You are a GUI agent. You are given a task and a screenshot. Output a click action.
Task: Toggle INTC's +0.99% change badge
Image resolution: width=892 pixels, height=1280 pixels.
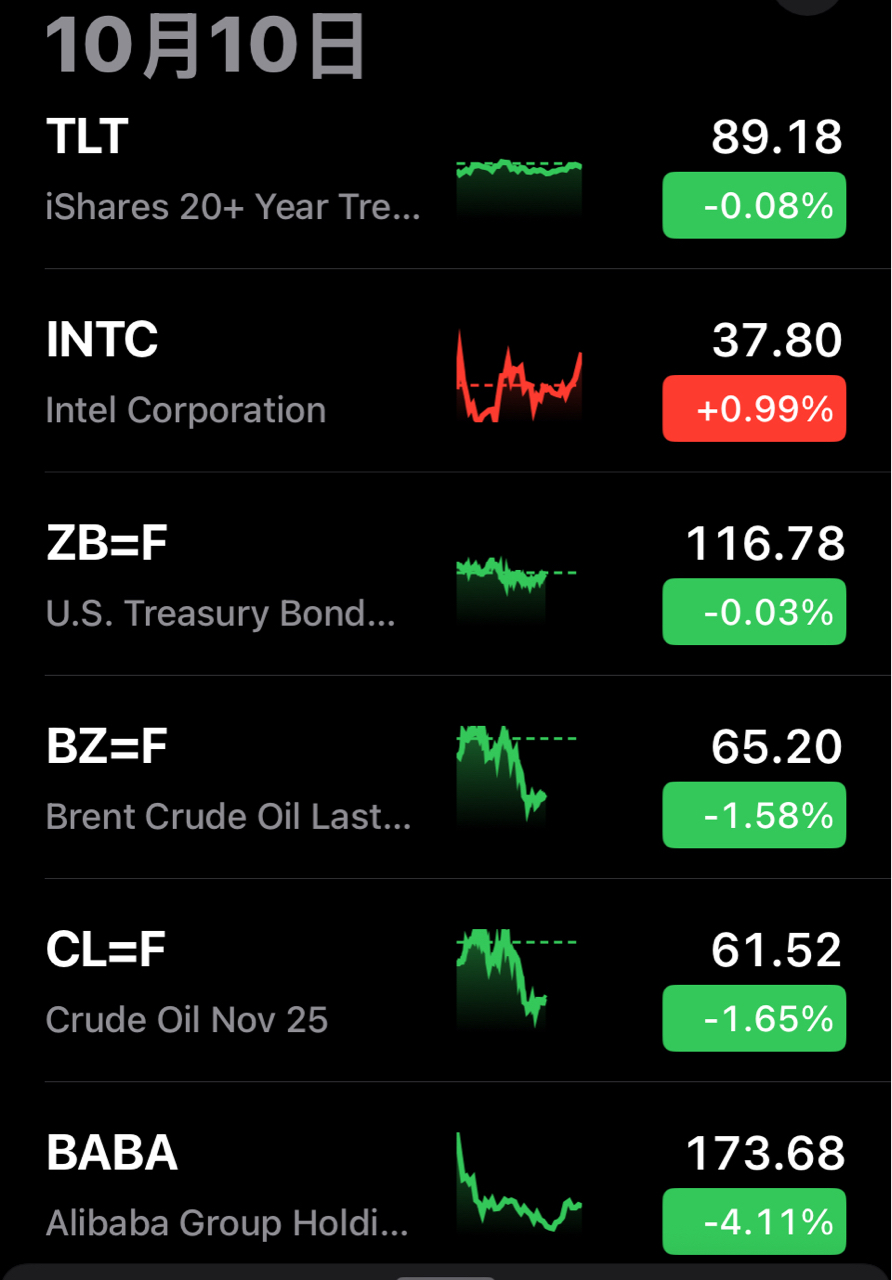[754, 409]
